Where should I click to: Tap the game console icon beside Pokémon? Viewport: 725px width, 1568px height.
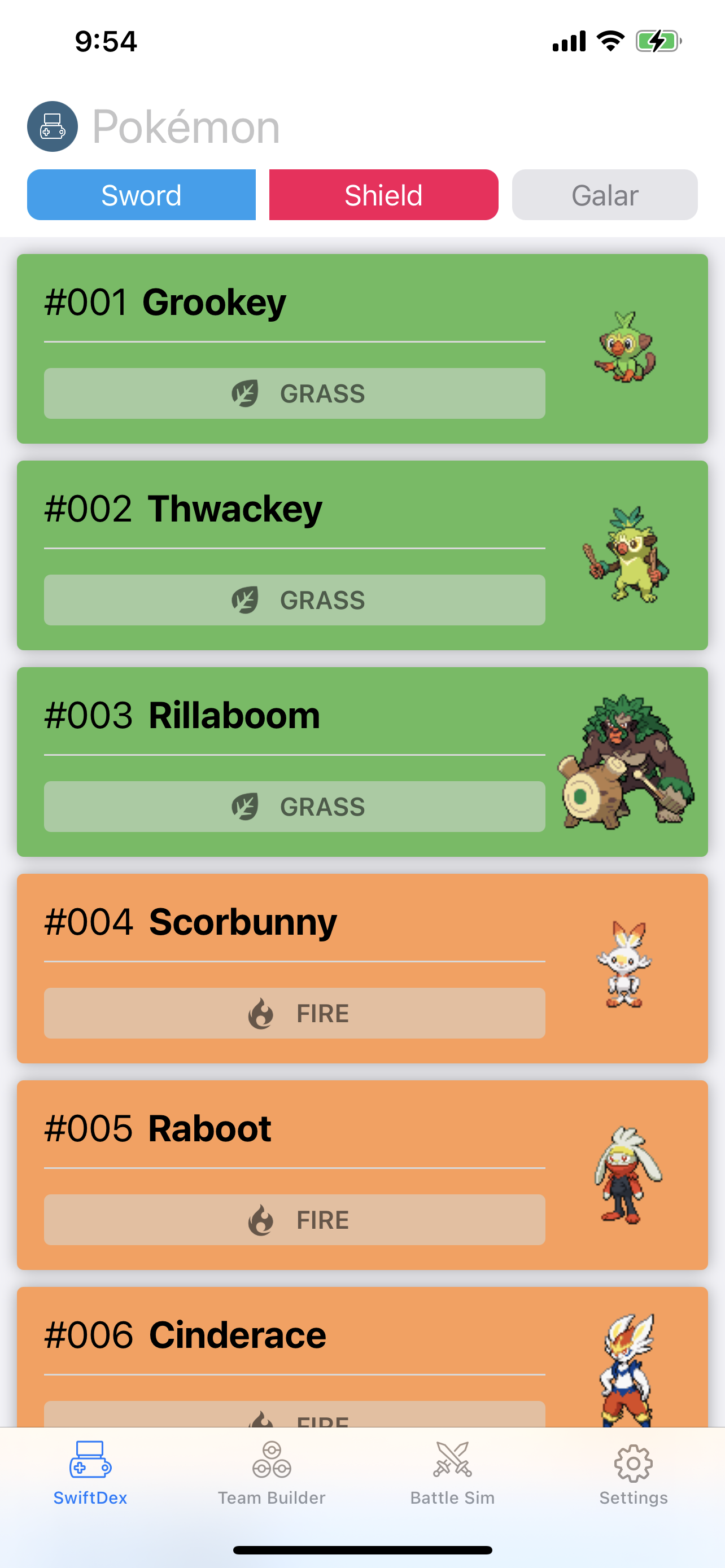pyautogui.click(x=53, y=126)
